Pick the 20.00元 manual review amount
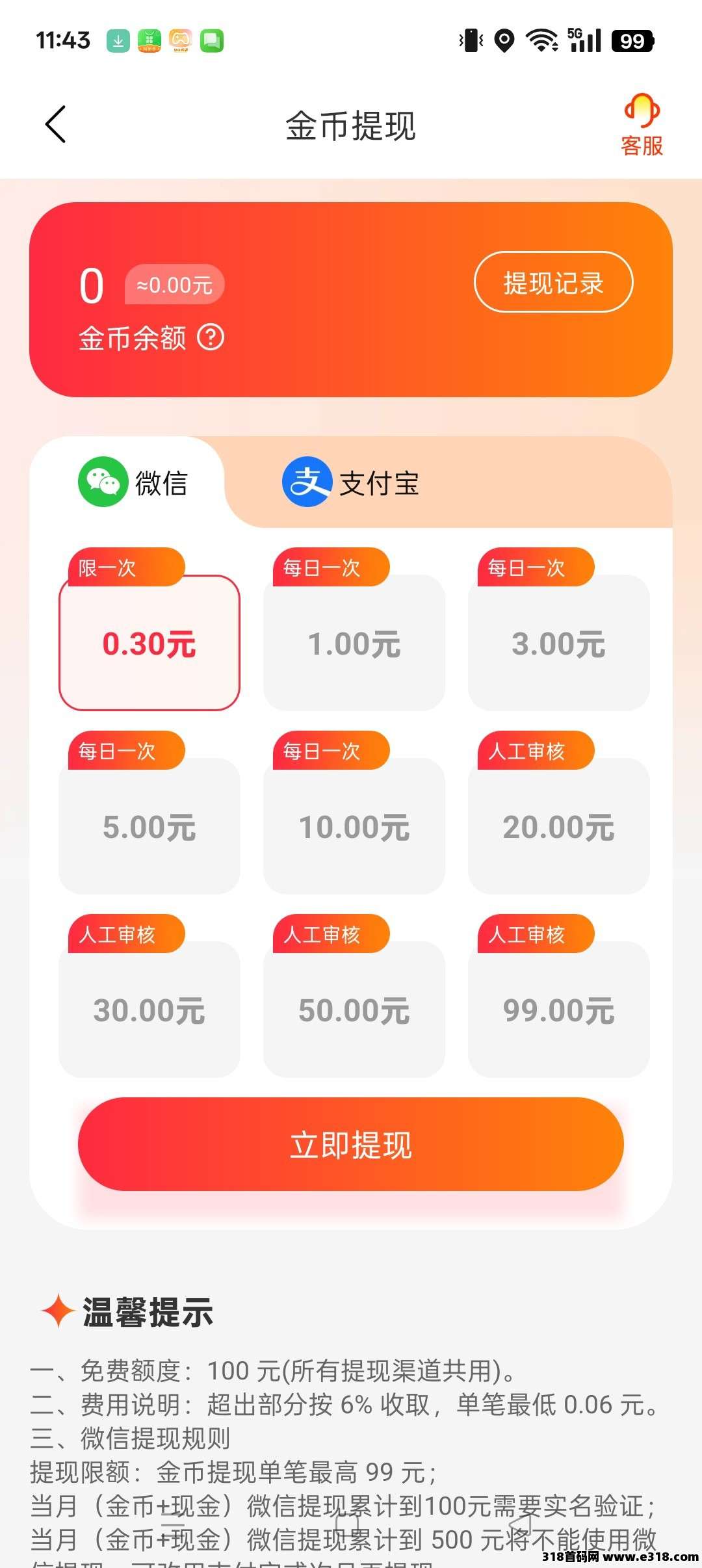 tap(558, 827)
